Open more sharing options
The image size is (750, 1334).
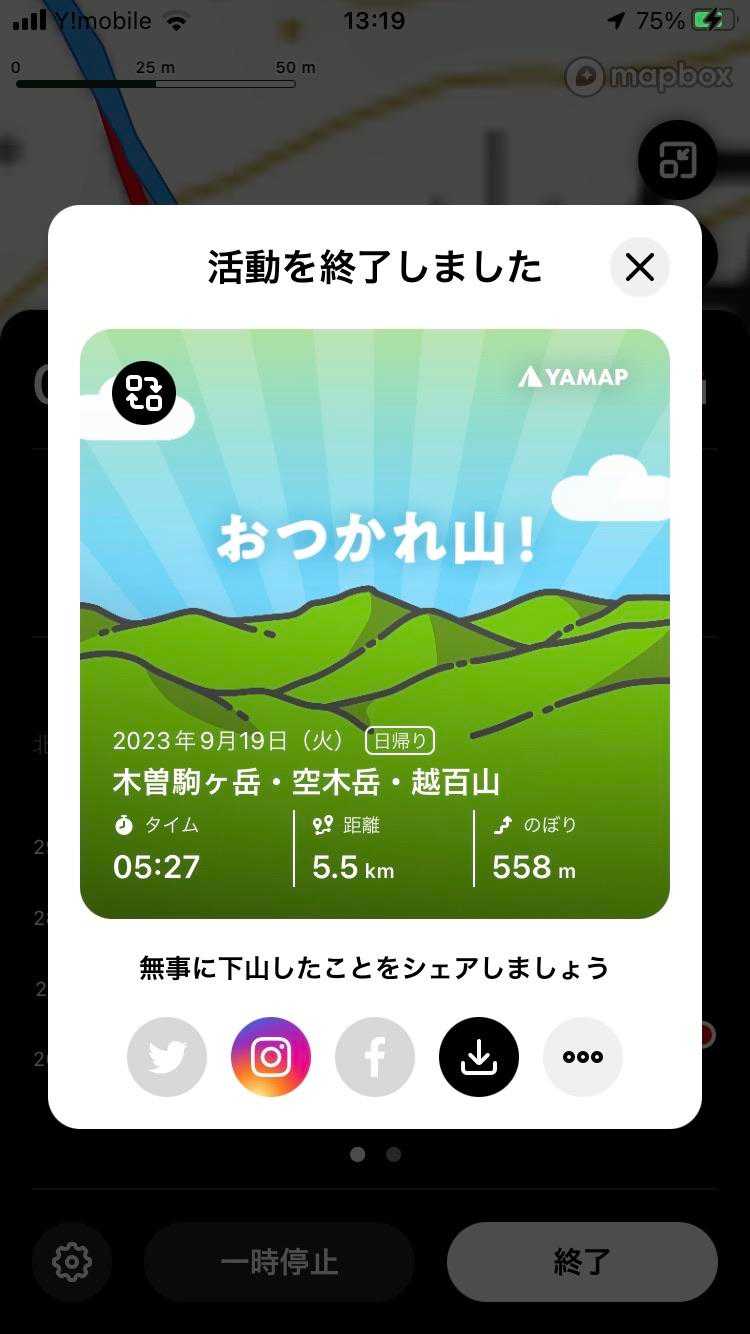point(583,1057)
